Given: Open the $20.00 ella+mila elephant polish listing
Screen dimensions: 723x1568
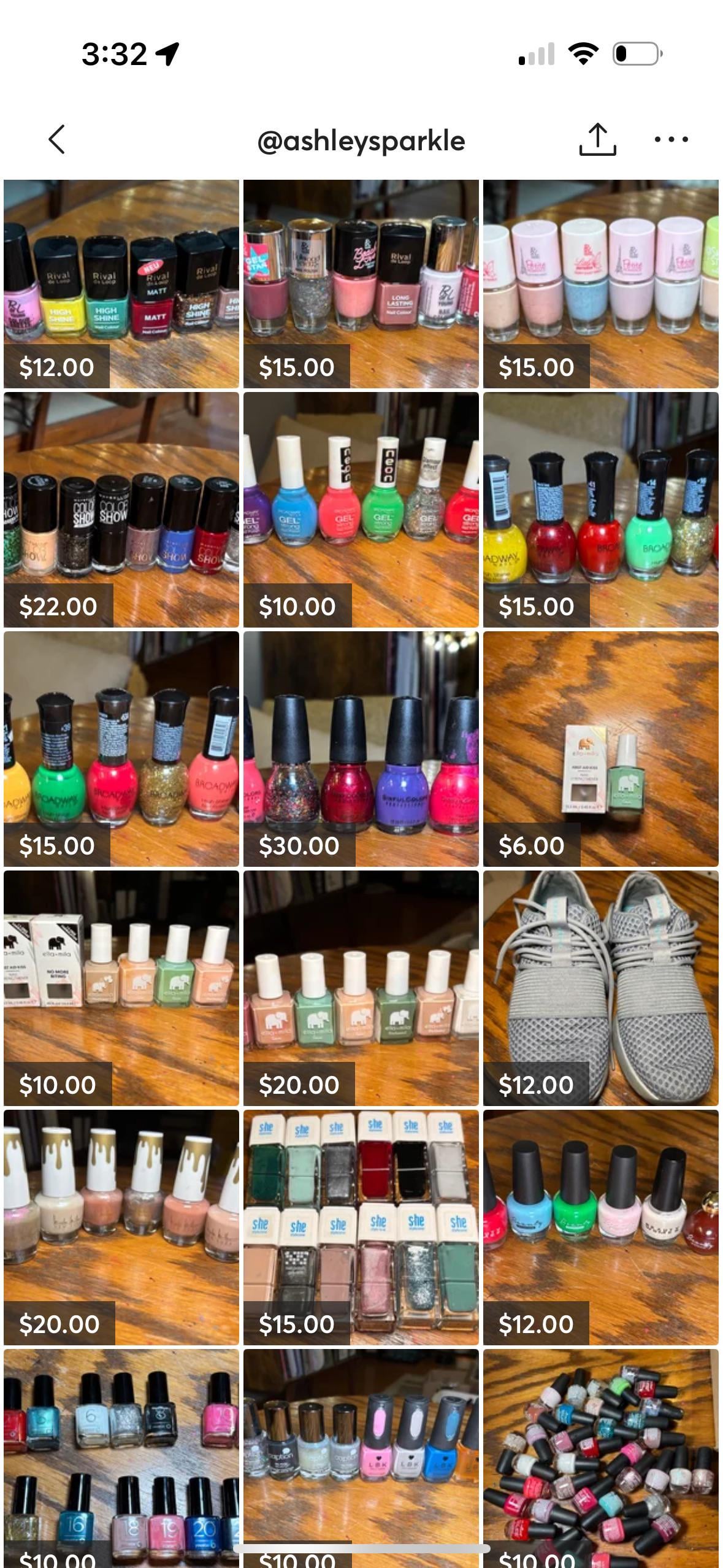Looking at the screenshot, I should tap(361, 988).
